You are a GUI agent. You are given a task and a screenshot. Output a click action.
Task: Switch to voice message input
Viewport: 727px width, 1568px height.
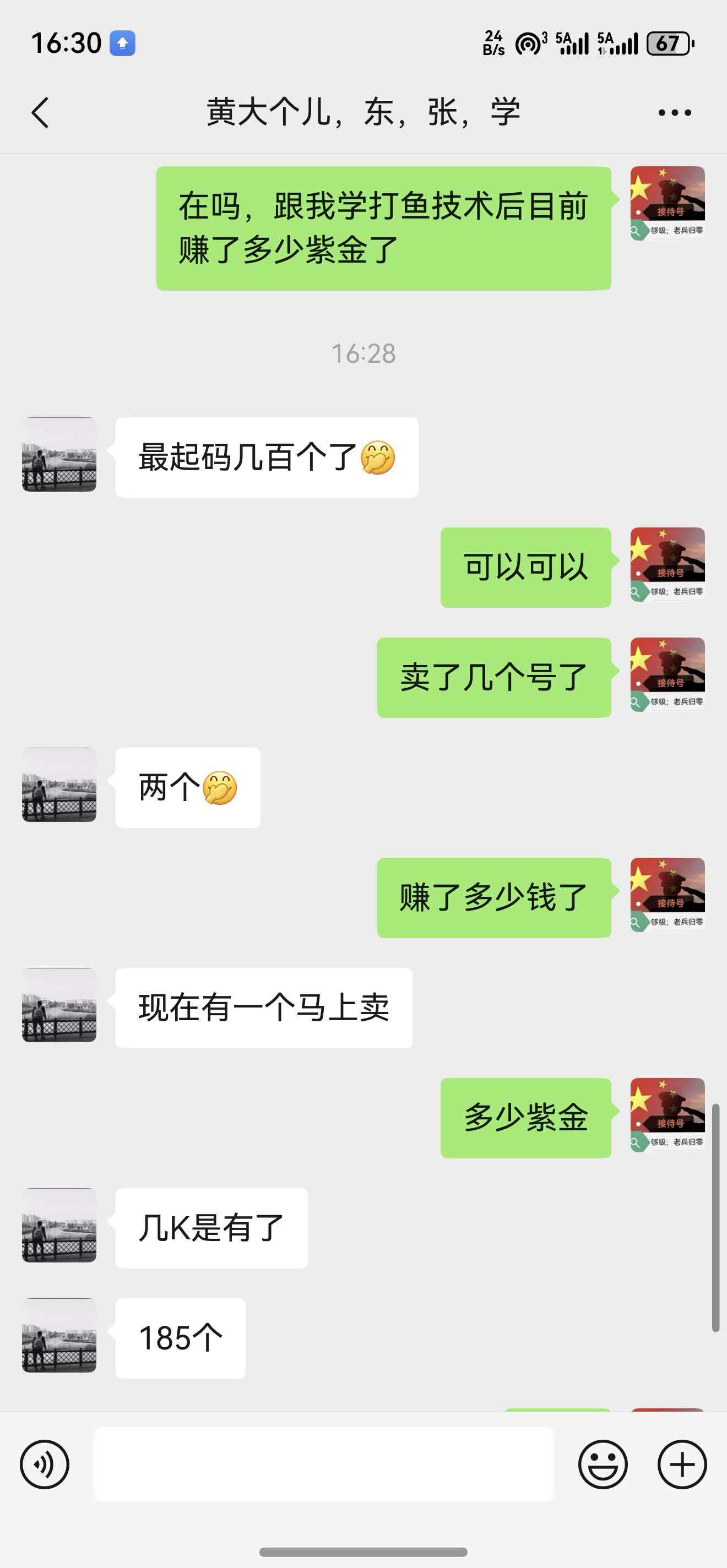coord(45,1464)
